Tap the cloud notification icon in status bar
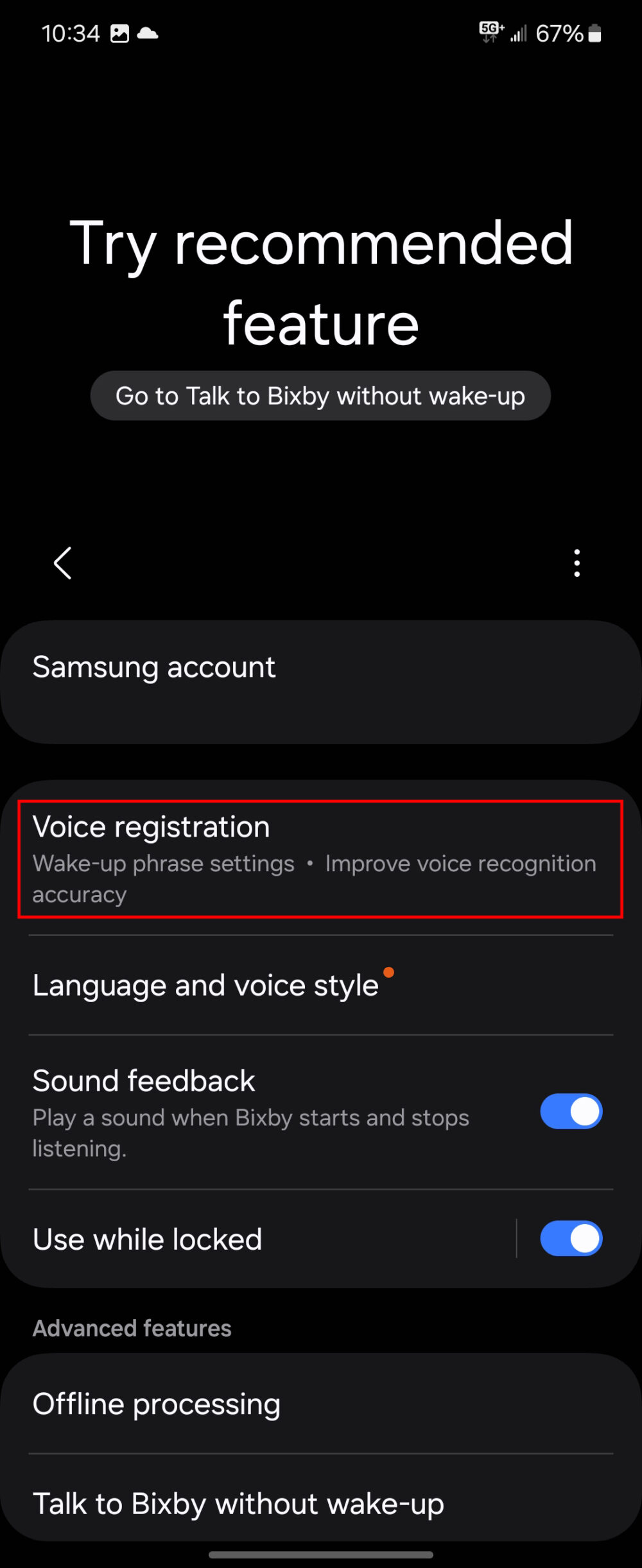 click(x=148, y=33)
